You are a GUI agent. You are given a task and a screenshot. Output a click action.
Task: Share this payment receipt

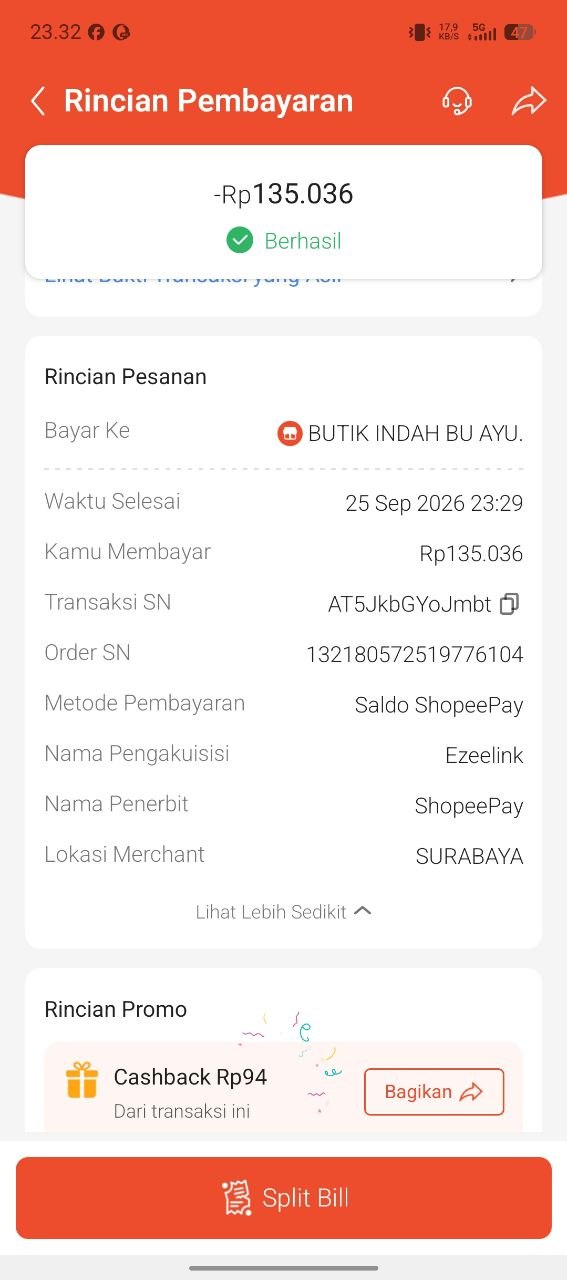[x=529, y=101]
